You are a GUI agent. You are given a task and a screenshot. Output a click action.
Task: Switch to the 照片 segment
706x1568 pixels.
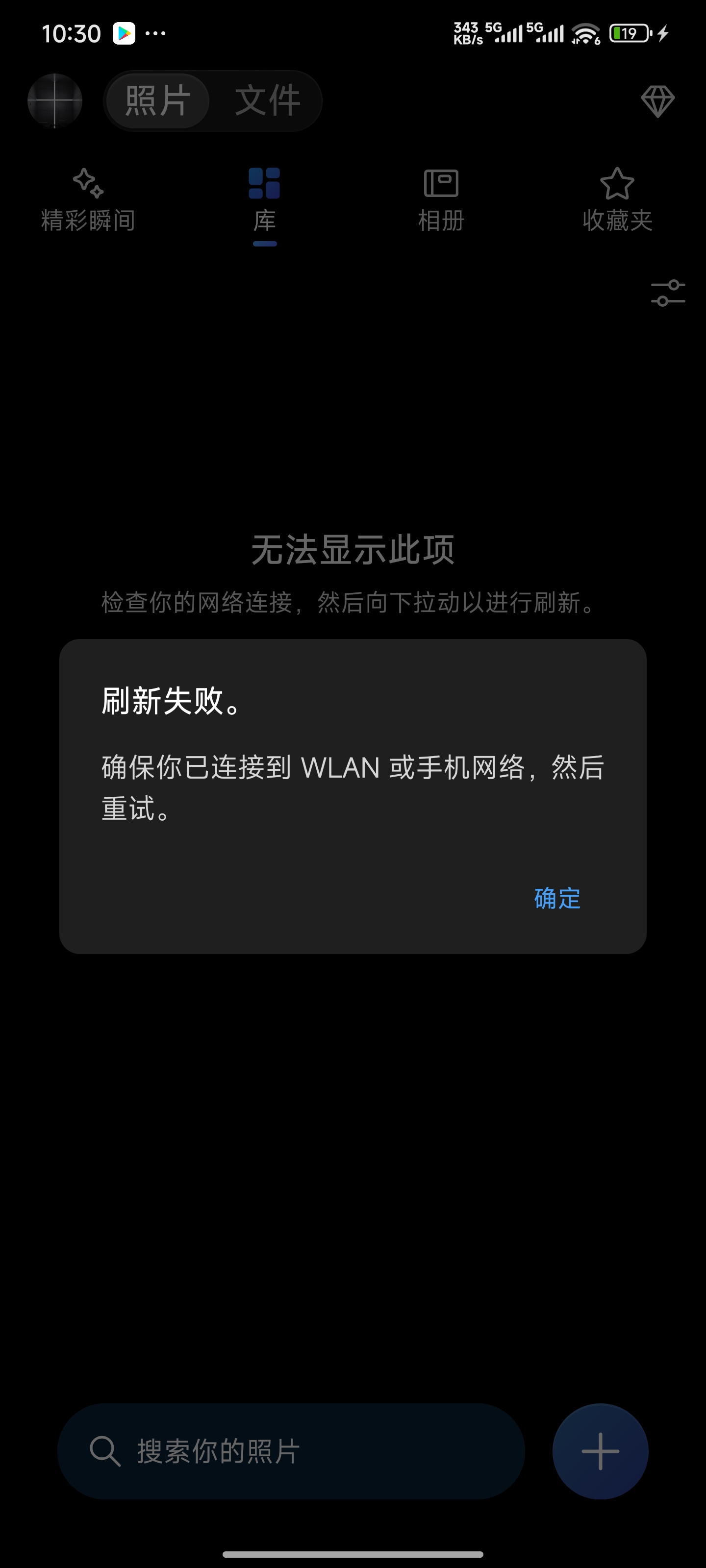(x=158, y=100)
